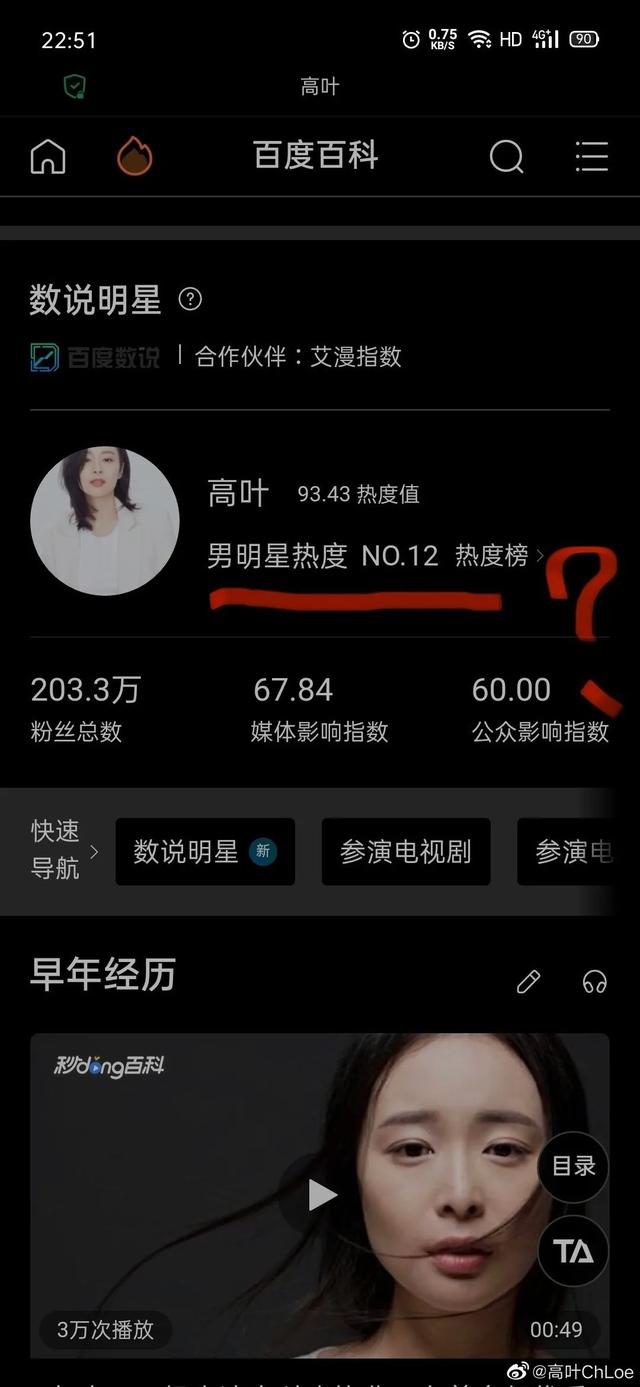The width and height of the screenshot is (640, 1387).
Task: Open the search magnifier icon
Action: click(x=506, y=157)
